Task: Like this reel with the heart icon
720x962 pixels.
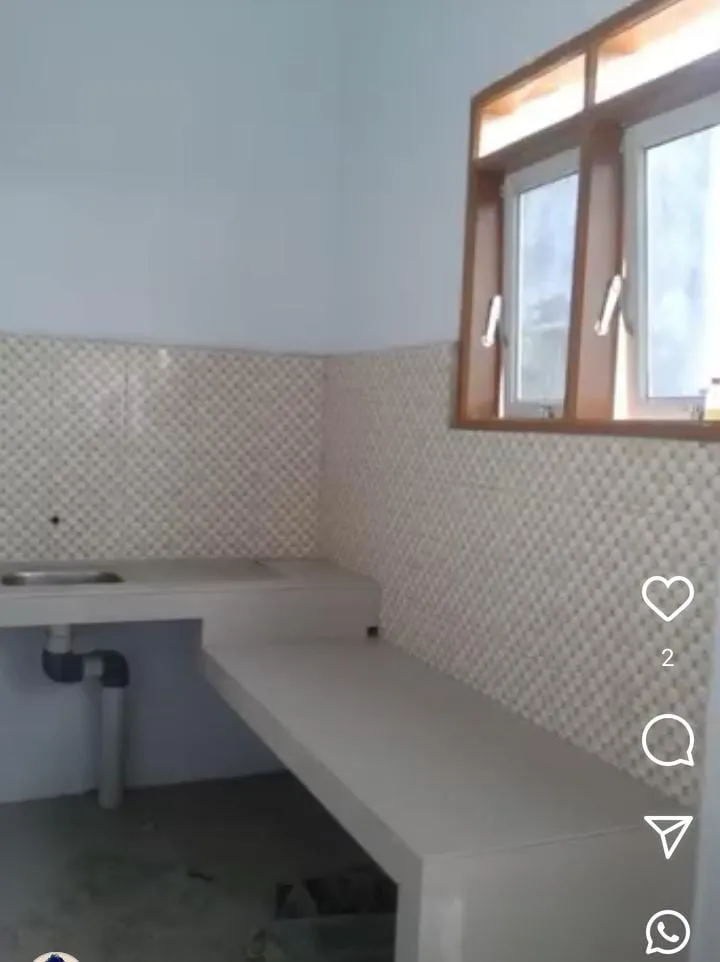Action: pyautogui.click(x=667, y=598)
